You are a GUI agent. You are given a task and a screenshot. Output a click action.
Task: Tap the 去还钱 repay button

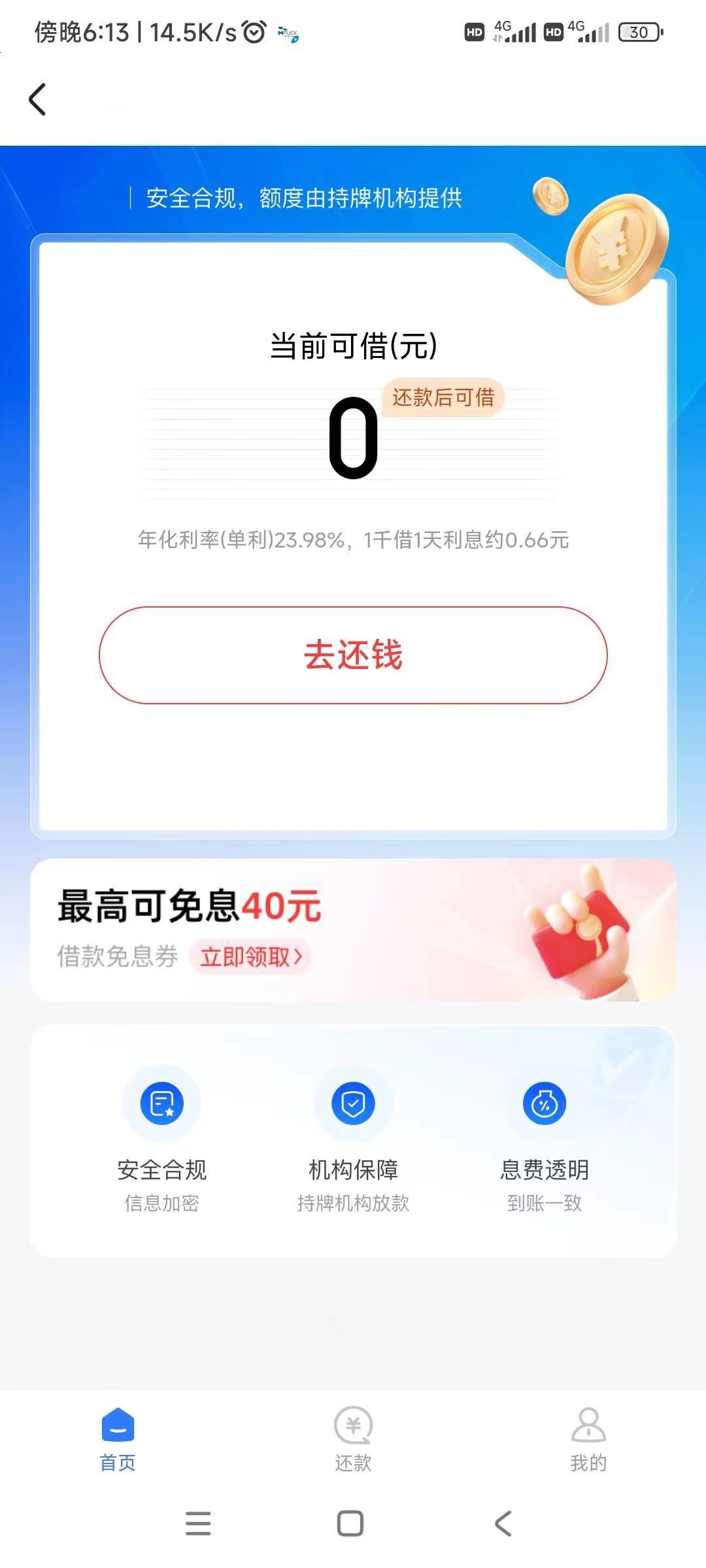pyautogui.click(x=353, y=655)
